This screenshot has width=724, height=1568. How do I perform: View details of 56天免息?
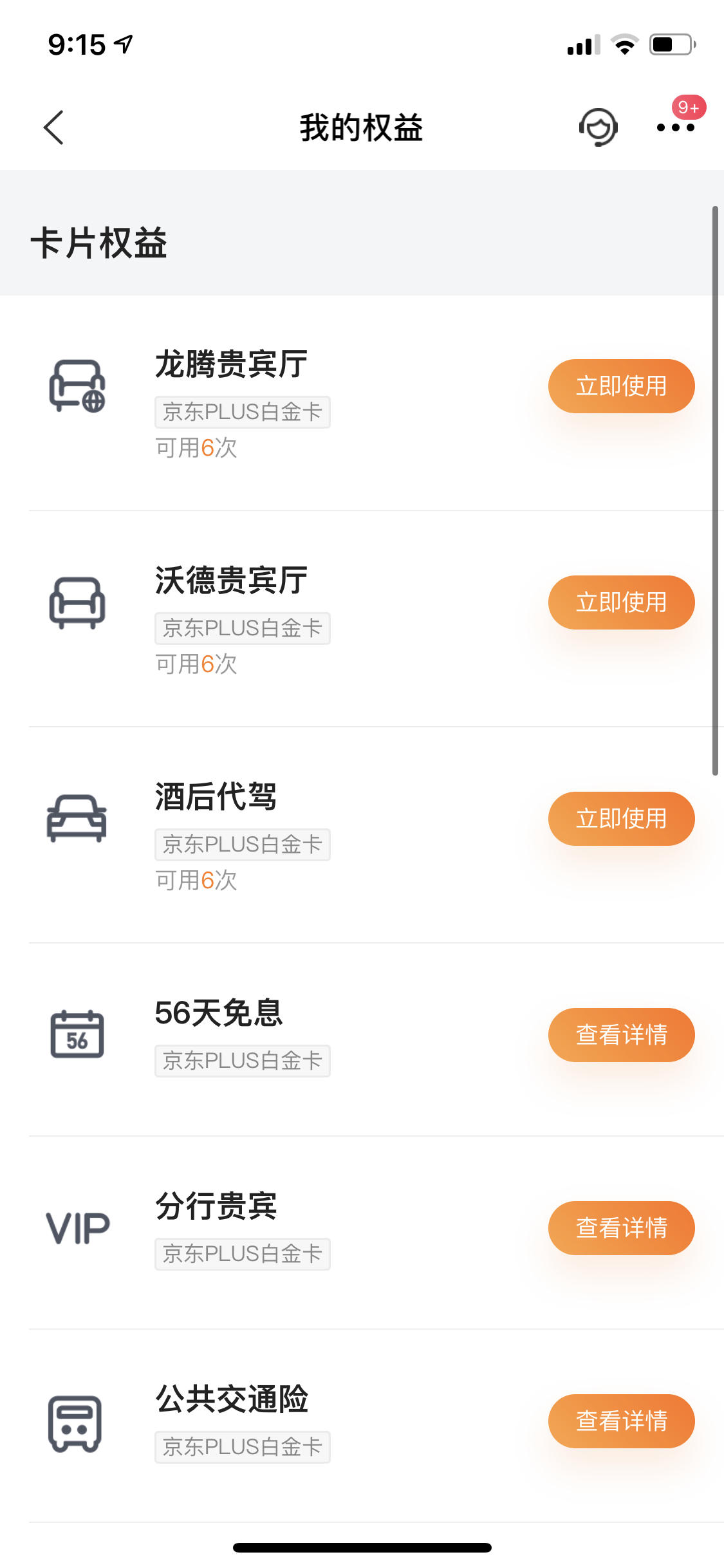[x=621, y=1035]
